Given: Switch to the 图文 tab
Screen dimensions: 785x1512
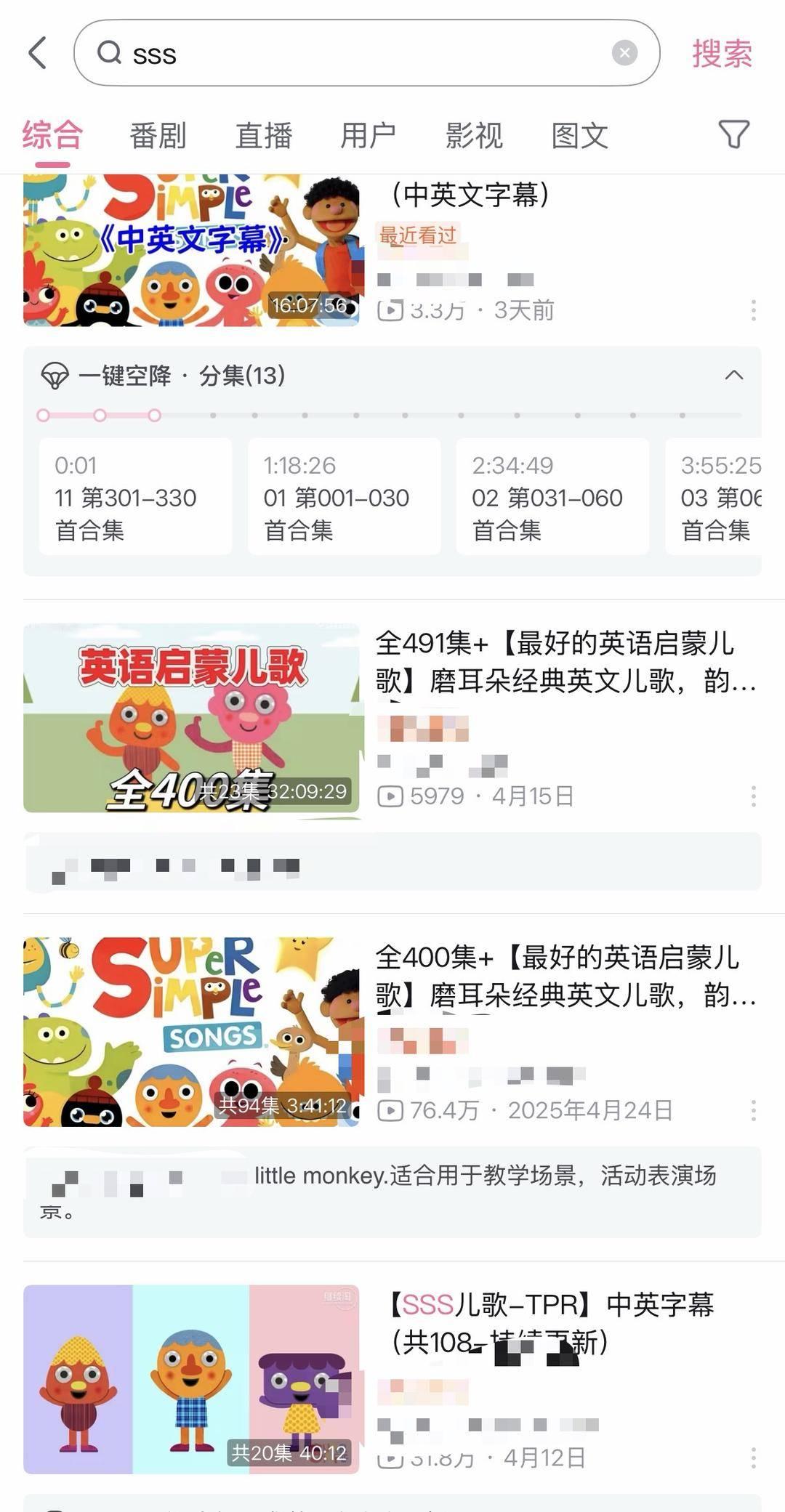Looking at the screenshot, I should (x=579, y=136).
